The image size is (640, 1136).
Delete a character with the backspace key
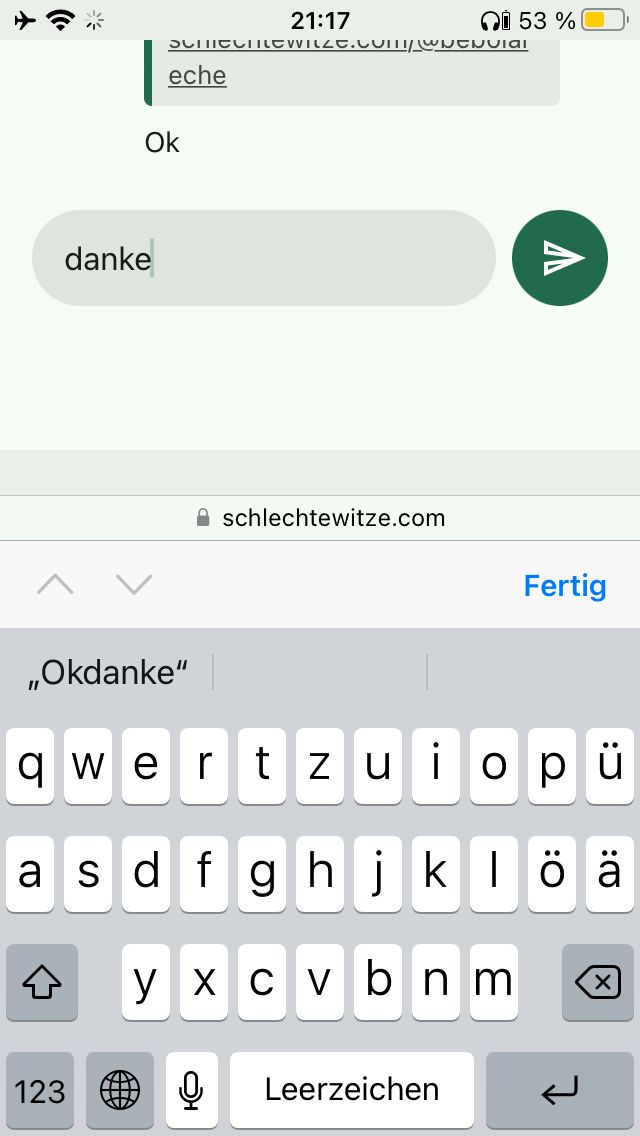point(598,983)
